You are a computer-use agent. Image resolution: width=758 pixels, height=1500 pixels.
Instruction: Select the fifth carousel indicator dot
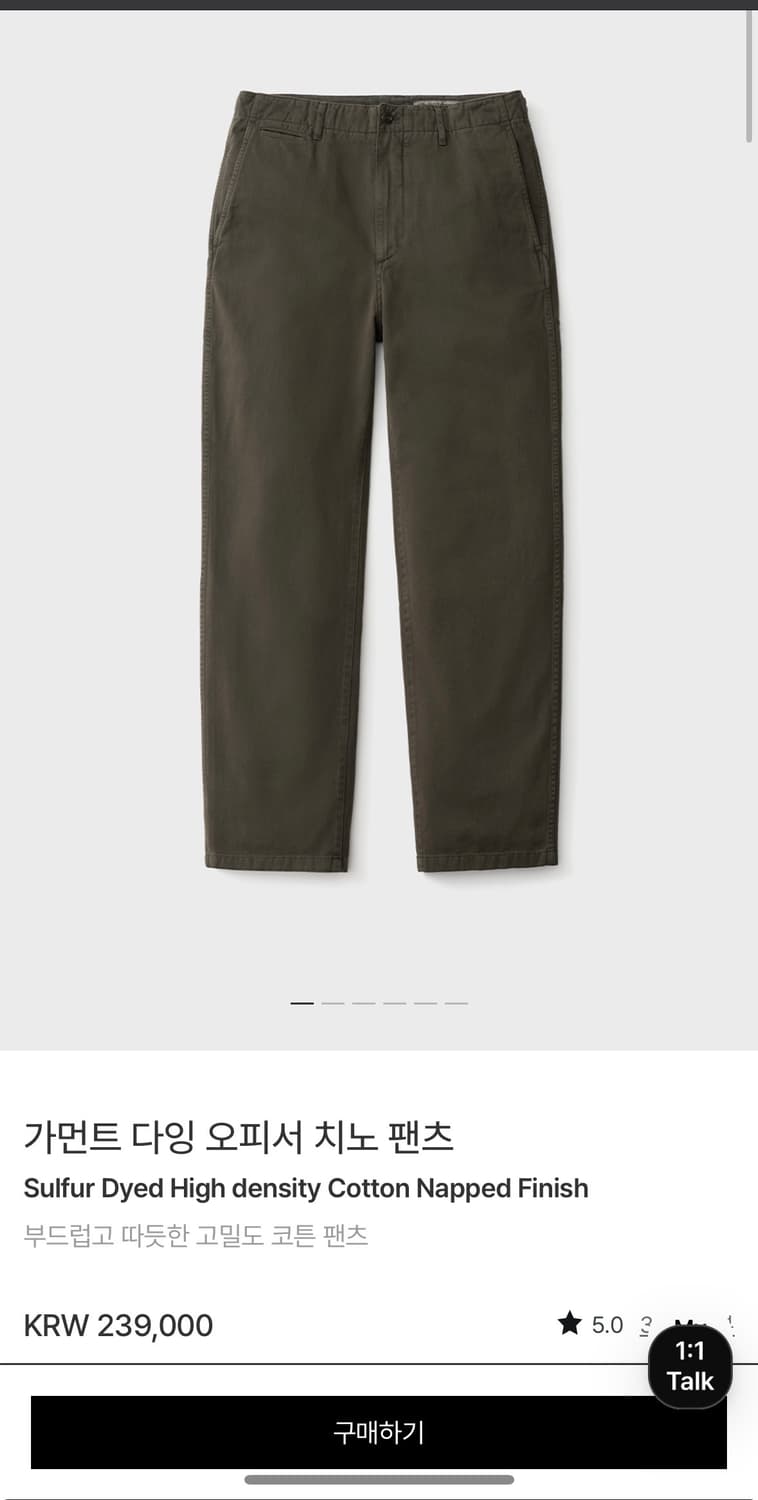click(425, 1002)
